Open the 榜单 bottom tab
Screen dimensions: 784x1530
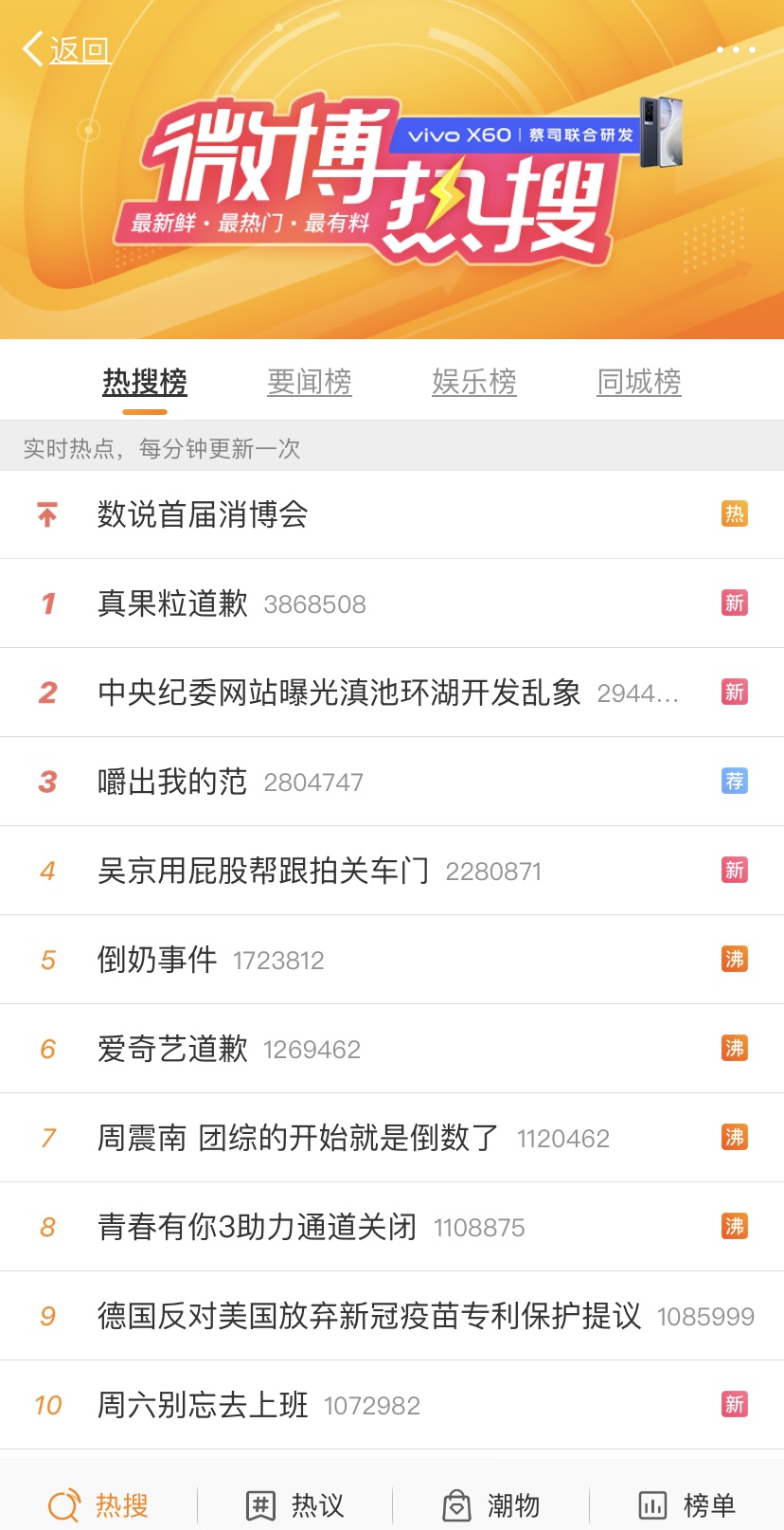687,1504
